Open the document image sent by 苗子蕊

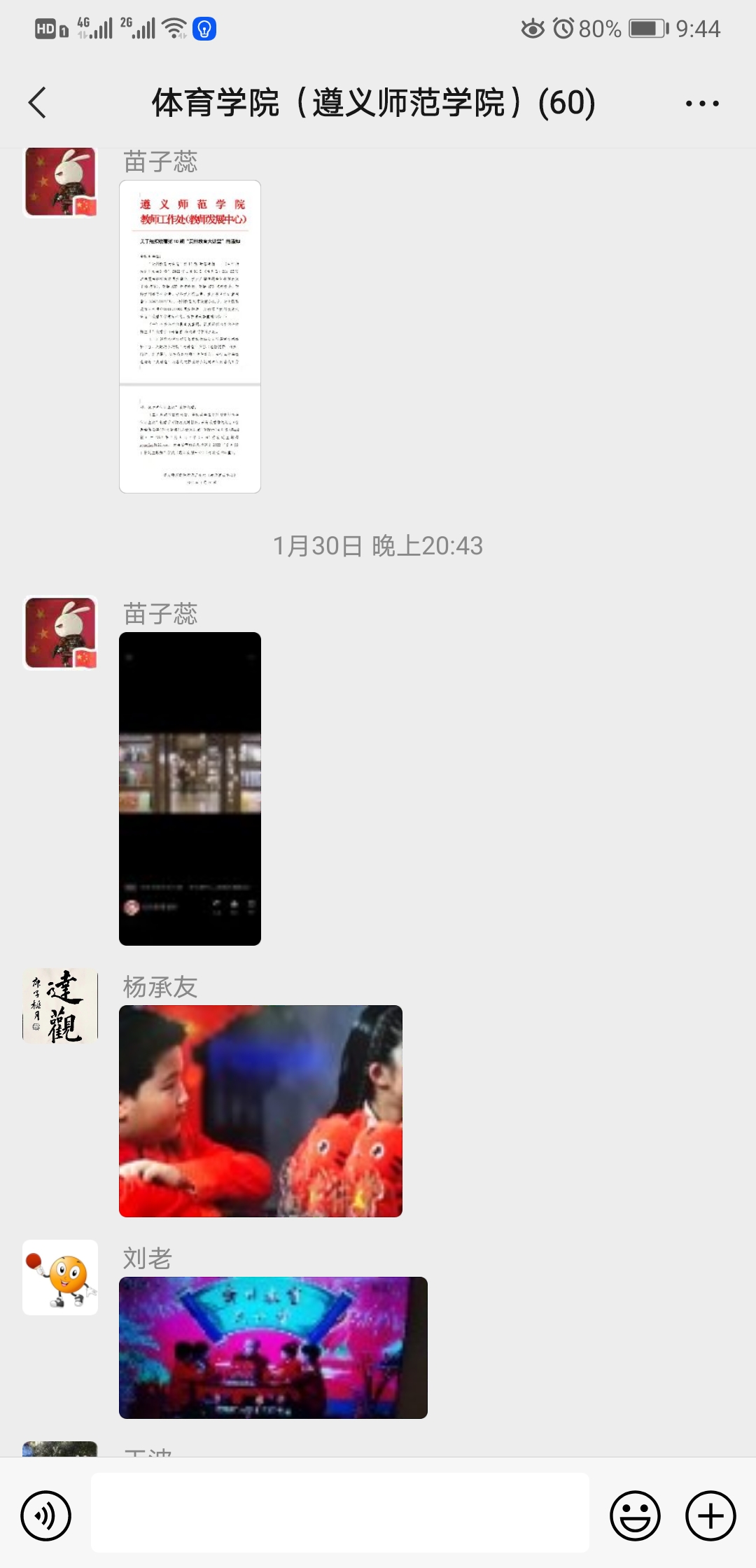pos(190,337)
